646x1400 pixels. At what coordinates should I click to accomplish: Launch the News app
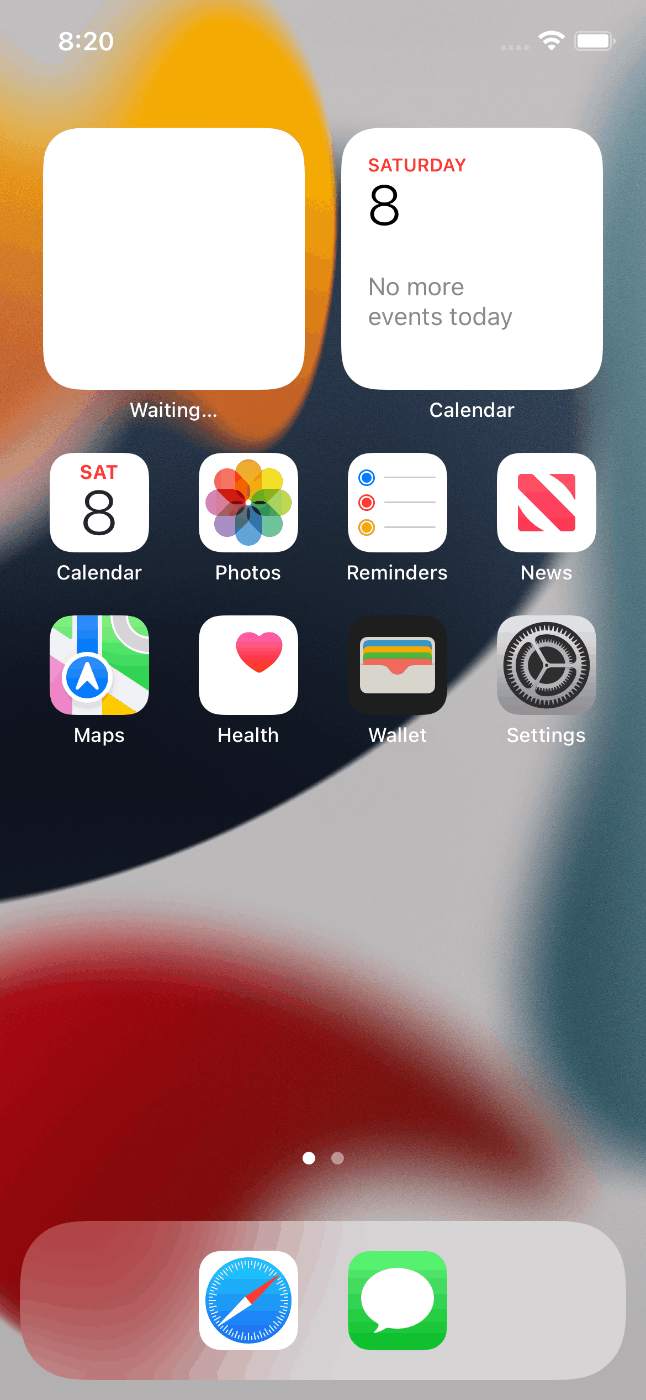546,503
